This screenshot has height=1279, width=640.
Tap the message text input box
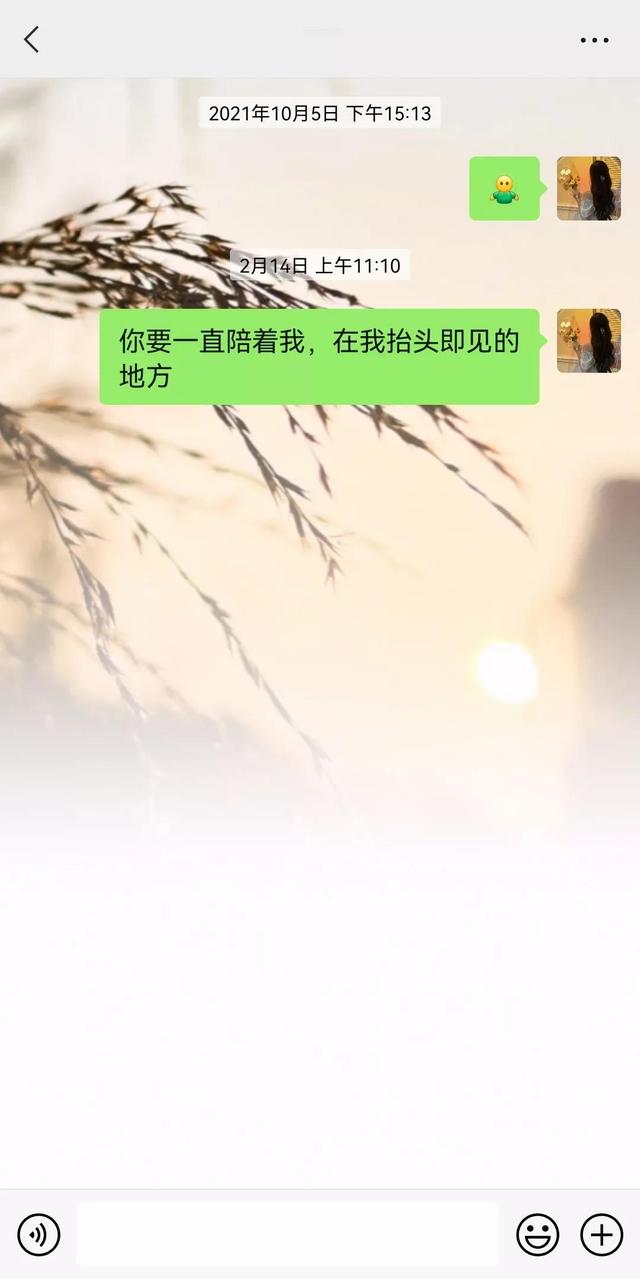point(287,1234)
